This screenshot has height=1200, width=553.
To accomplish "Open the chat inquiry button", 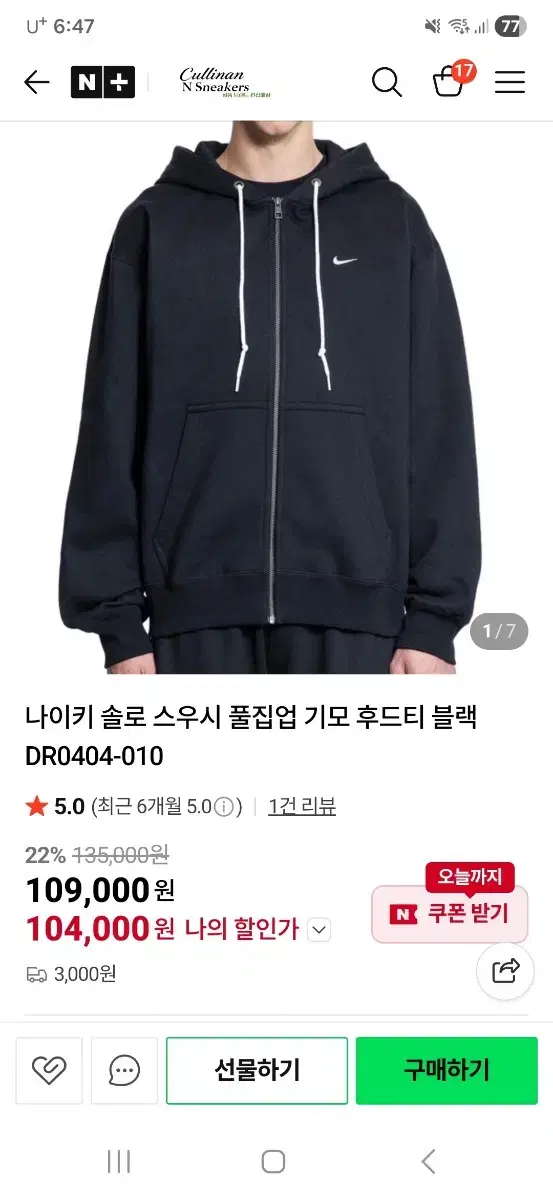I will point(124,1071).
